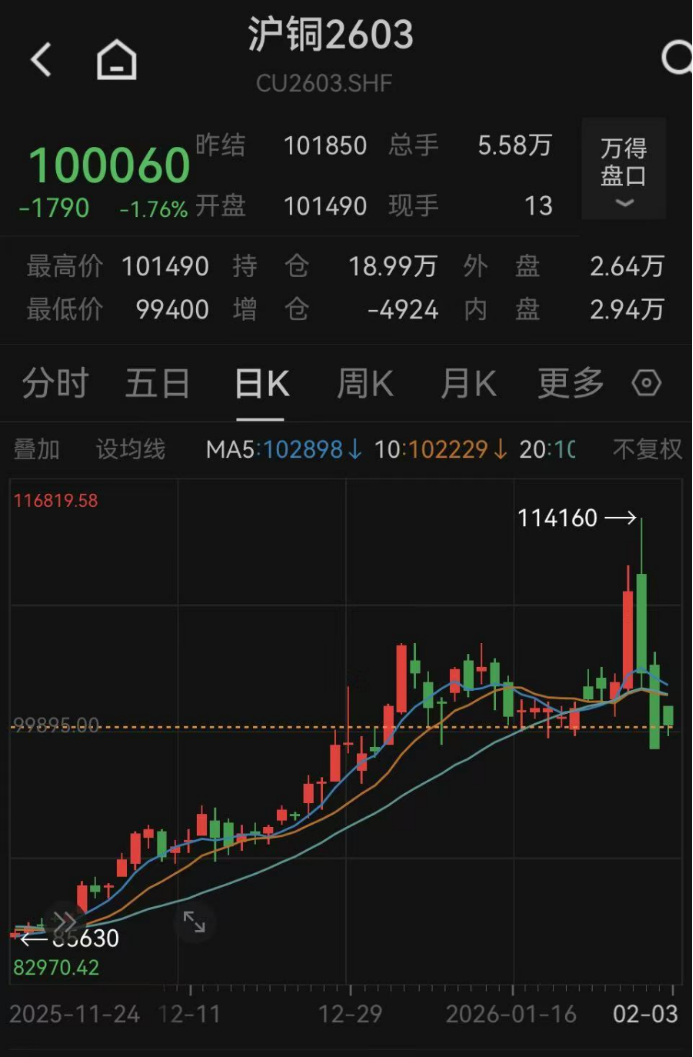This screenshot has width=693, height=1057.
Task: Tap the double-arrow icon on the chart
Action: 64,922
